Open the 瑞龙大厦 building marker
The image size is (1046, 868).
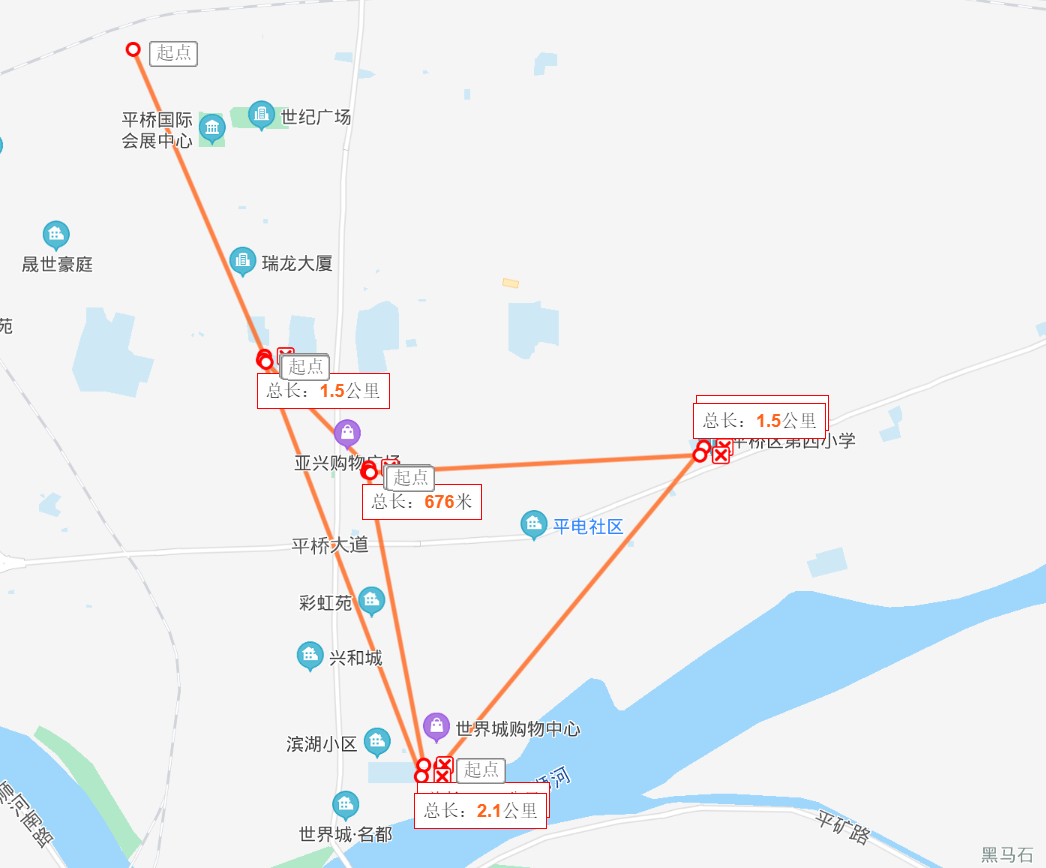[242, 261]
